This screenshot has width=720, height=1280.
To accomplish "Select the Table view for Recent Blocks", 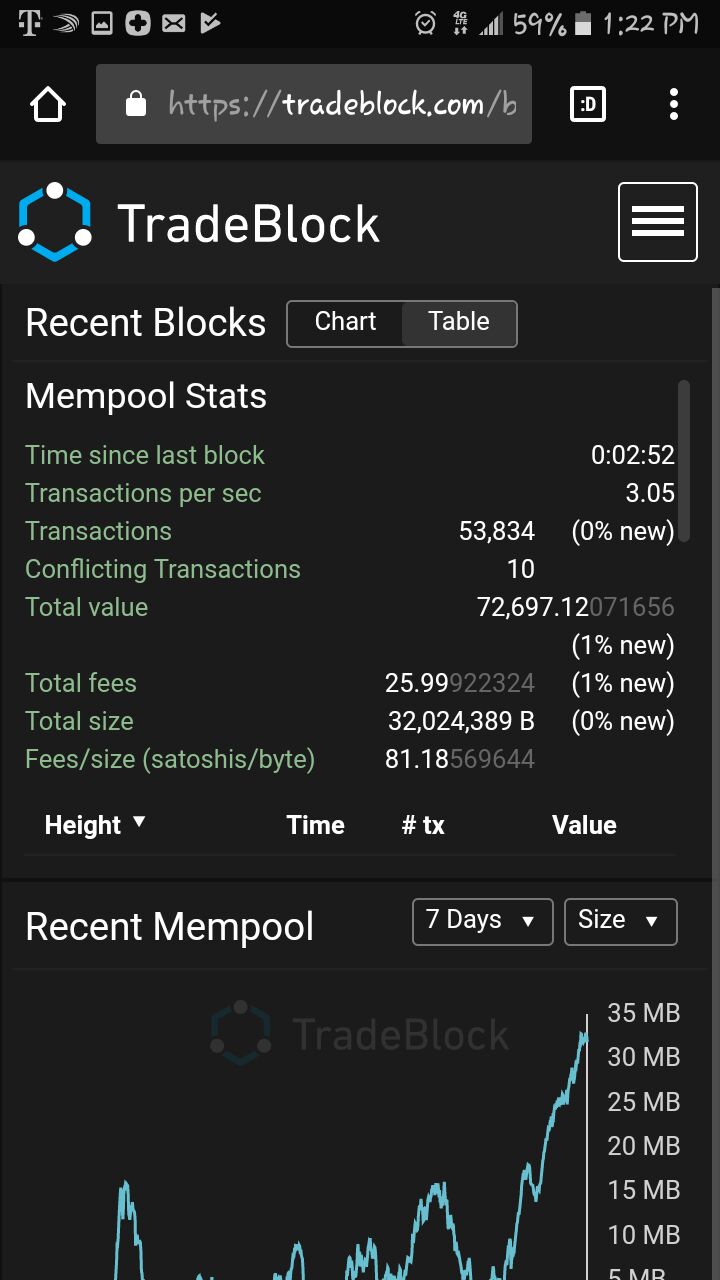I will (x=459, y=323).
